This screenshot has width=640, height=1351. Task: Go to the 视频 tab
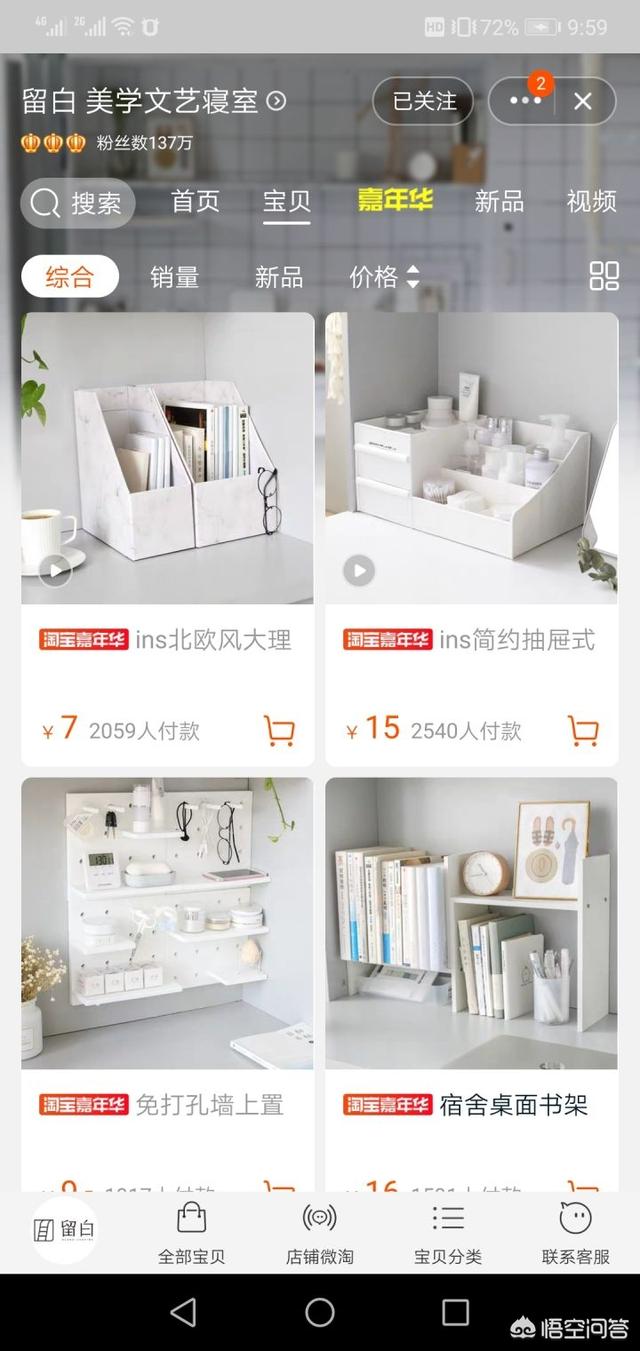591,202
